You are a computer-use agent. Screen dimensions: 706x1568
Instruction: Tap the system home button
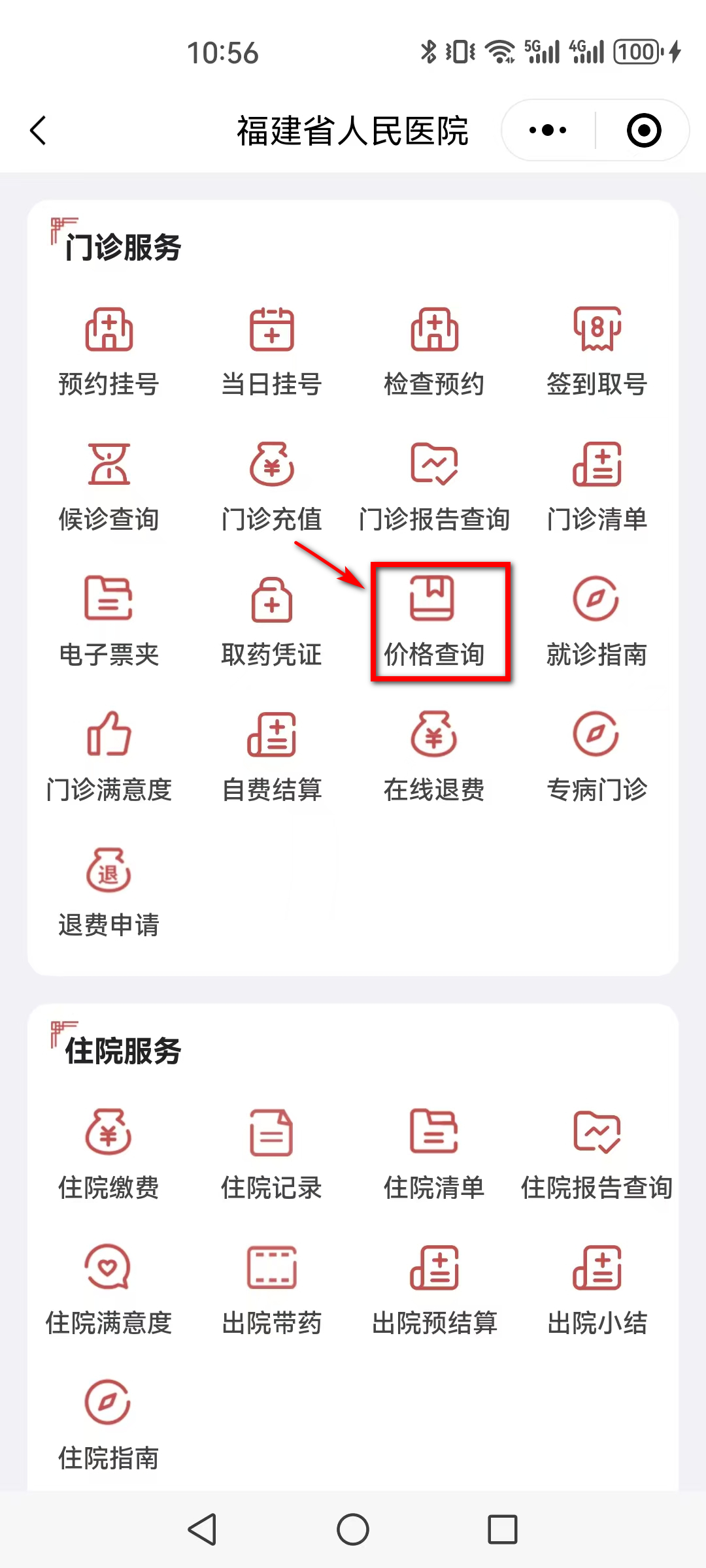353,1529
